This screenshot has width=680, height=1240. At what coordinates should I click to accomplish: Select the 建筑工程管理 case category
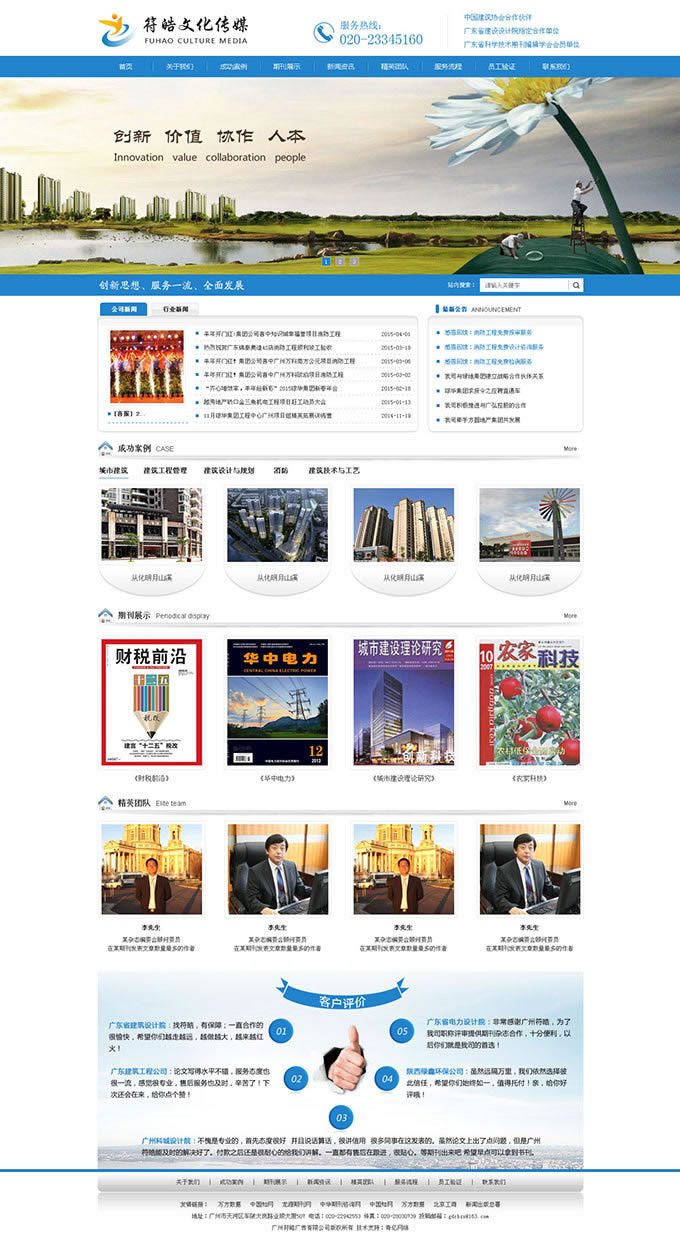coord(165,470)
